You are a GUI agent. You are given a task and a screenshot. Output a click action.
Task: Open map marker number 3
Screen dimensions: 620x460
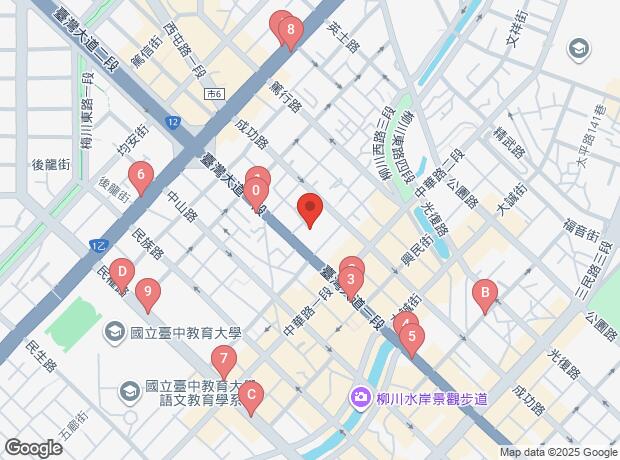click(351, 279)
